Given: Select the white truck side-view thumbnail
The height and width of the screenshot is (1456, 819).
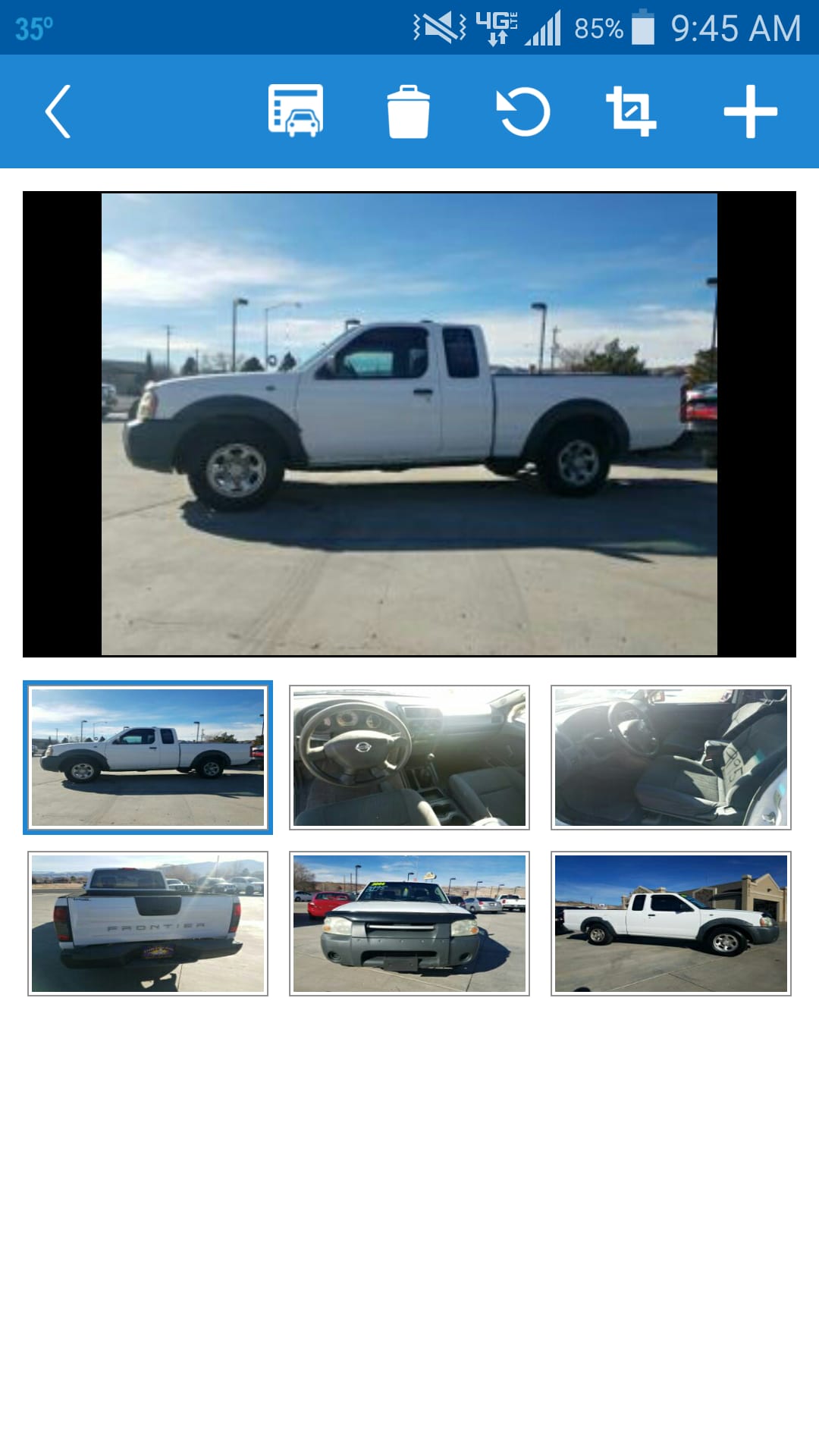Looking at the screenshot, I should tap(148, 758).
